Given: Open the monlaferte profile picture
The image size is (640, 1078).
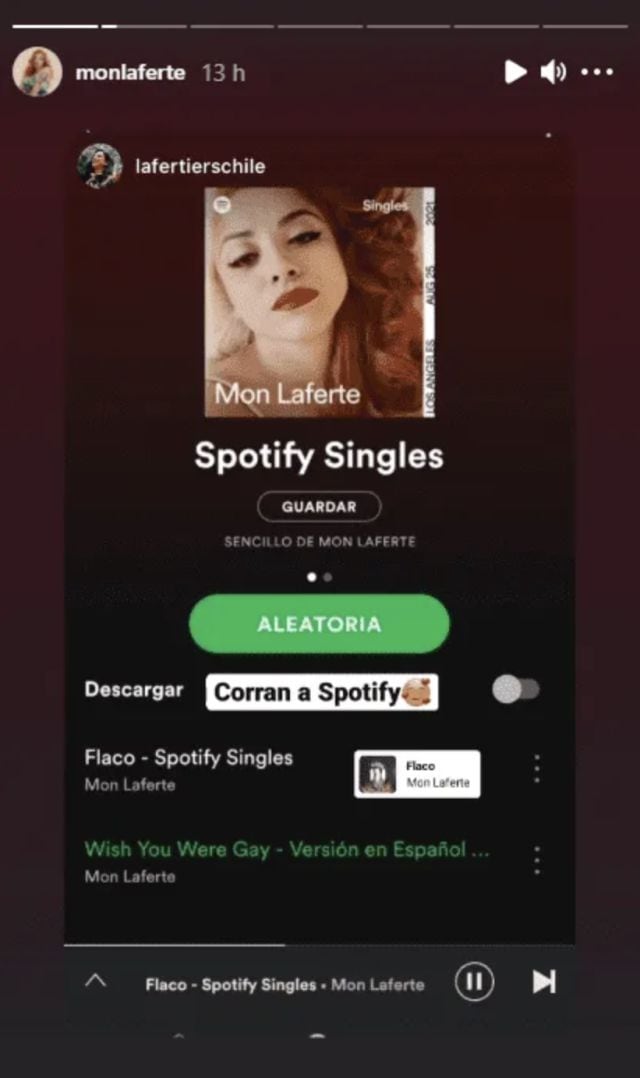Looking at the screenshot, I should point(37,72).
